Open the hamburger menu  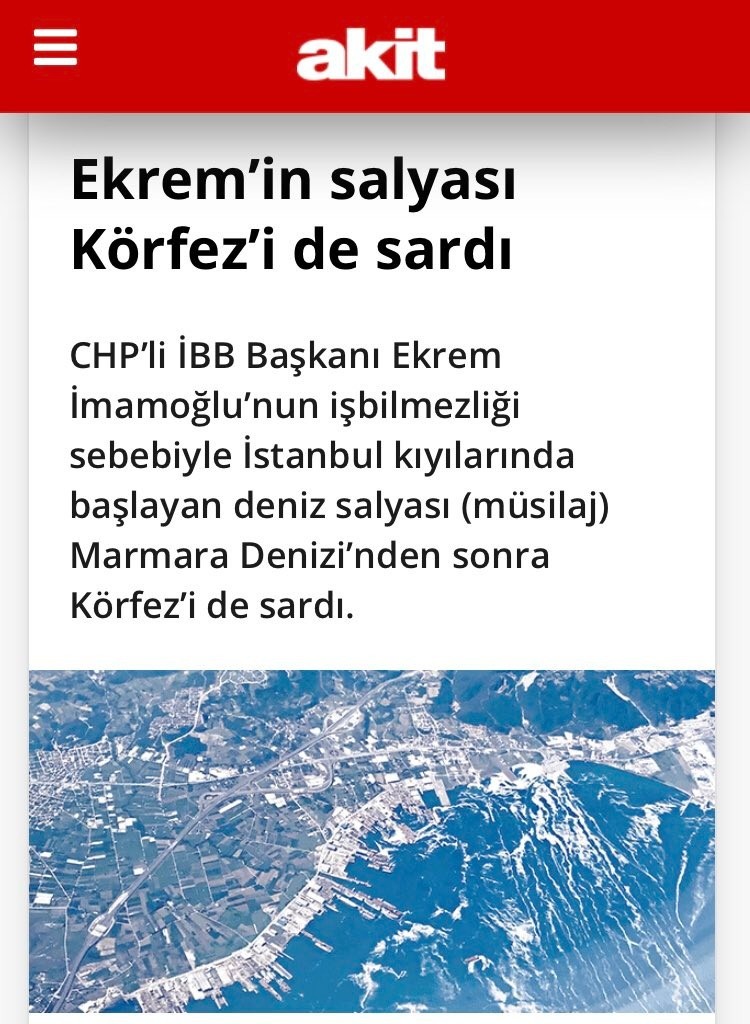tap(55, 47)
